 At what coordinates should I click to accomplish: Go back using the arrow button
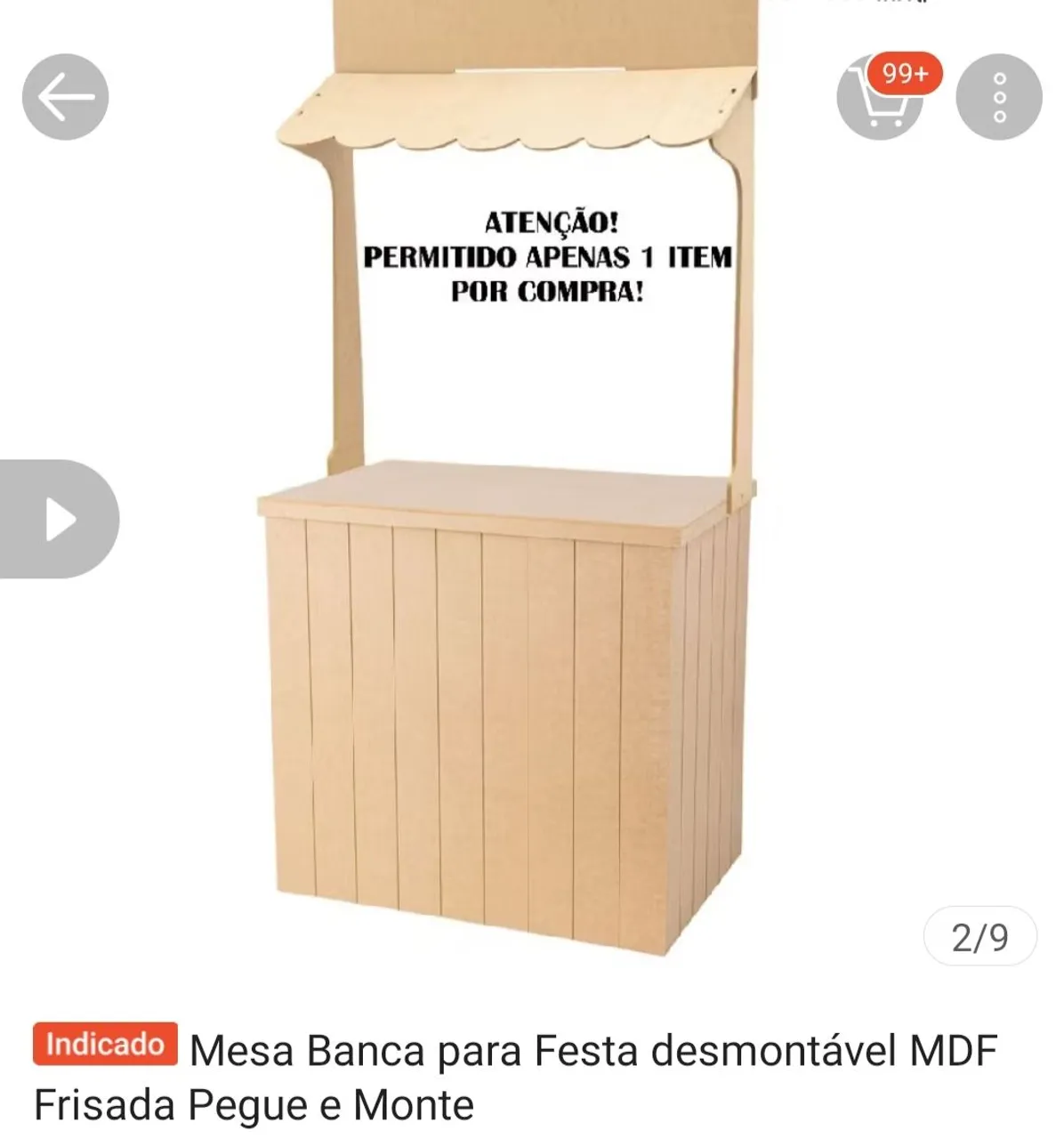[x=65, y=97]
